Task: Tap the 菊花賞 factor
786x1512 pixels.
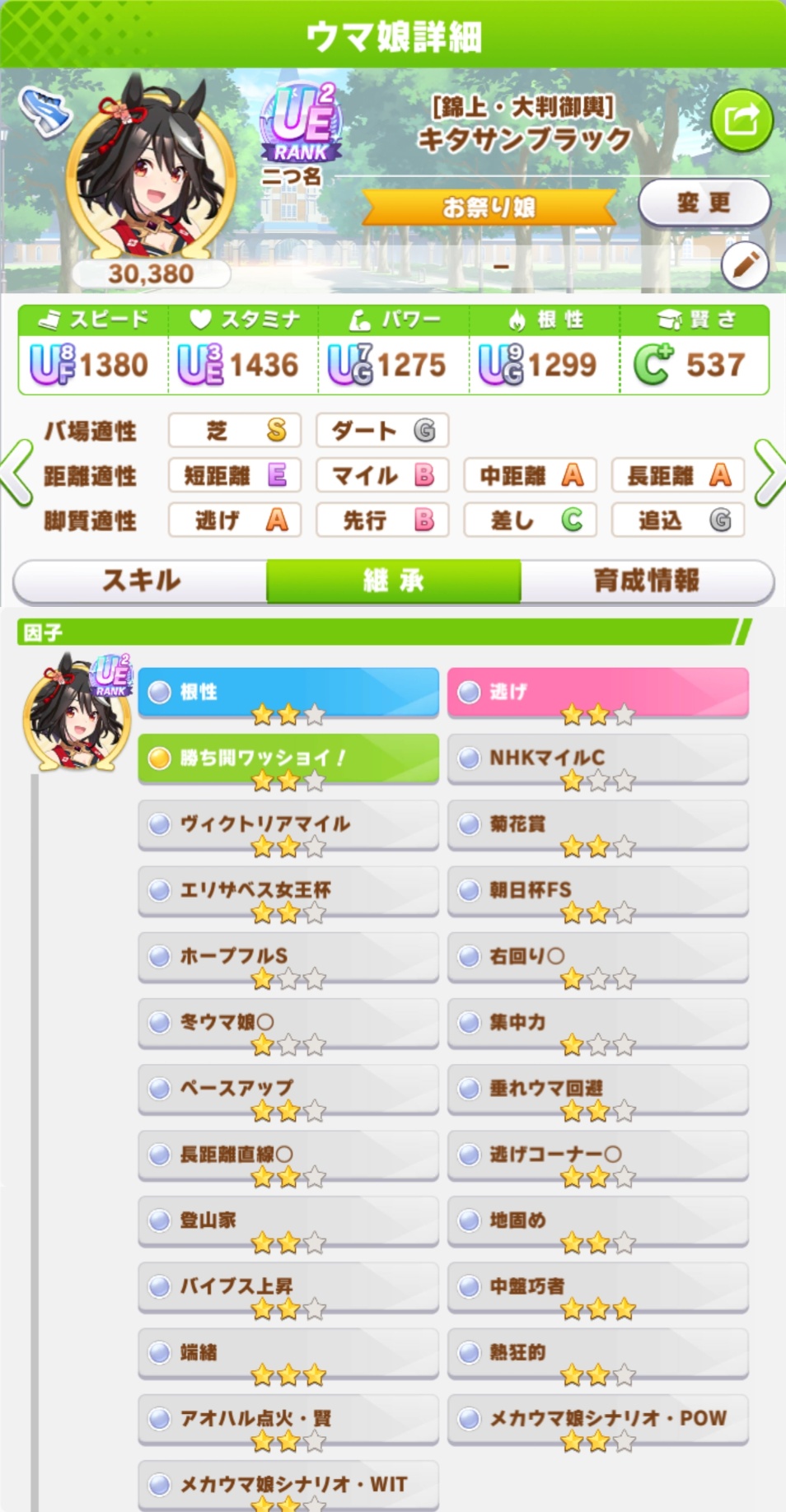Action: coord(597,824)
